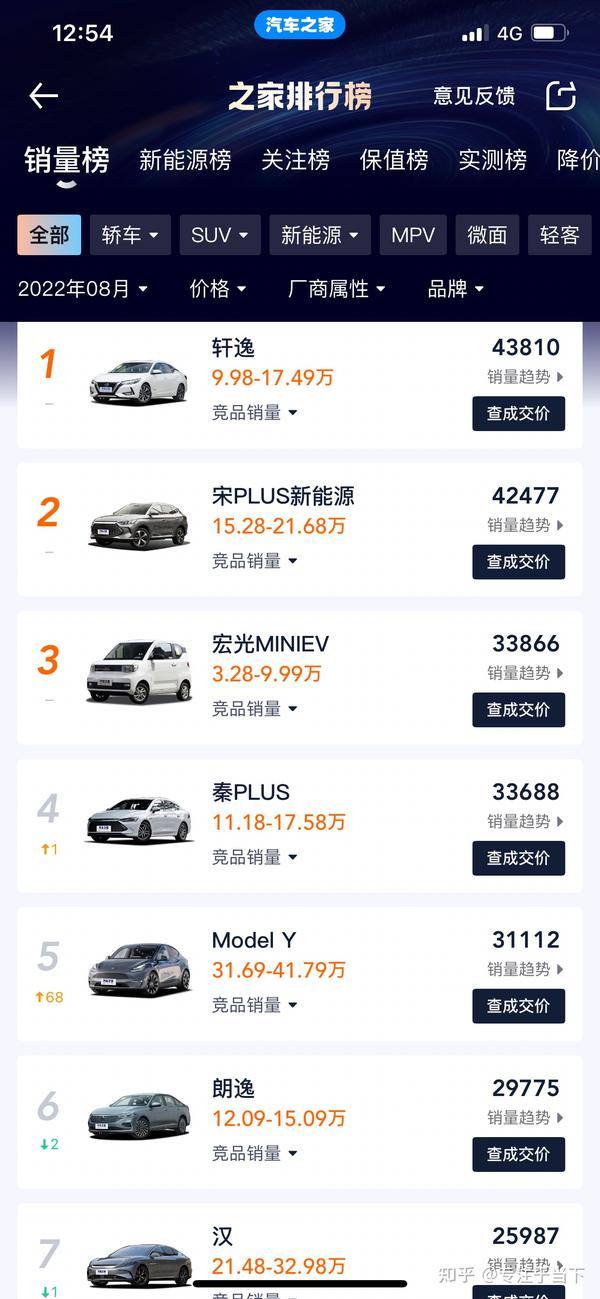The height and width of the screenshot is (1299, 600).
Task: Go back with the top-left arrow
Action: [44, 96]
